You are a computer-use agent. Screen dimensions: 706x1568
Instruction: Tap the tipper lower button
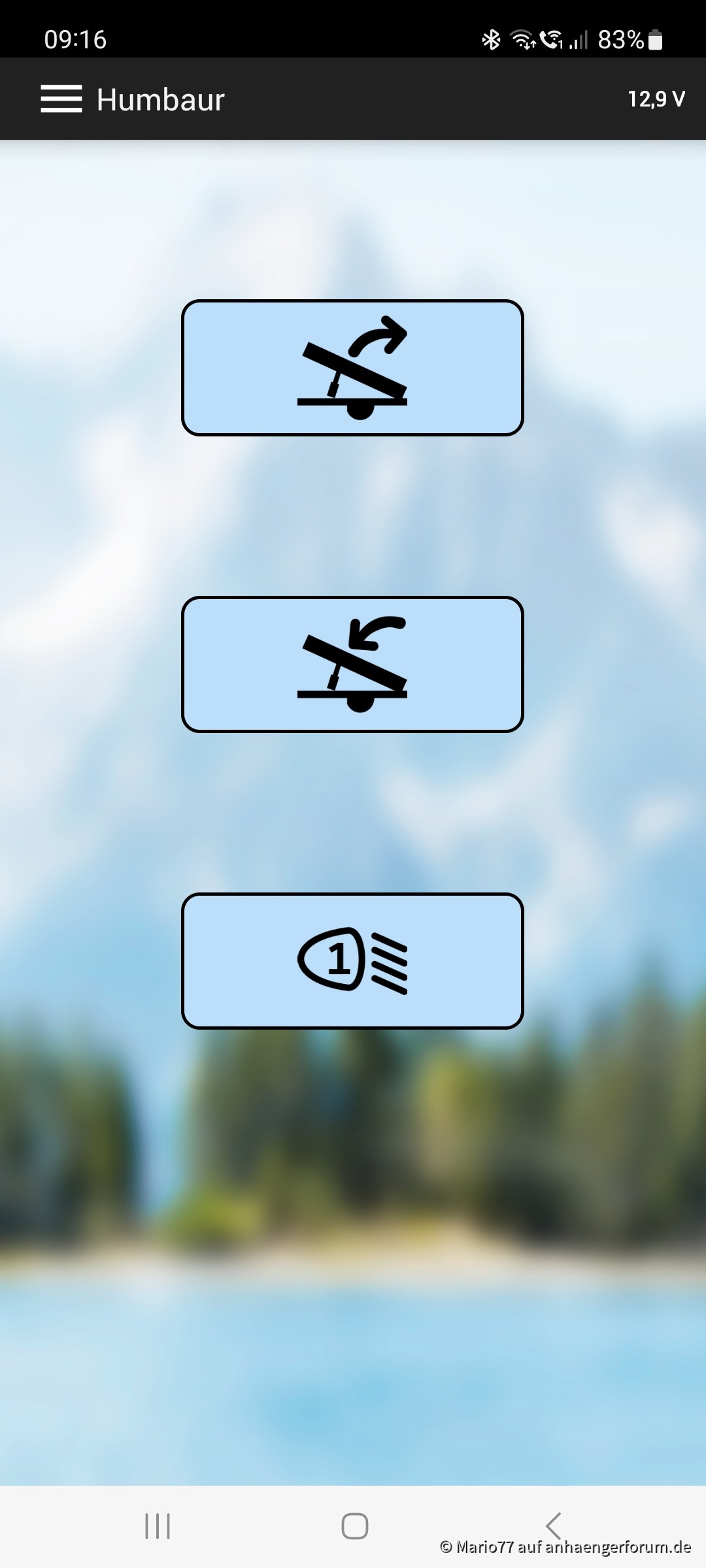click(352, 664)
